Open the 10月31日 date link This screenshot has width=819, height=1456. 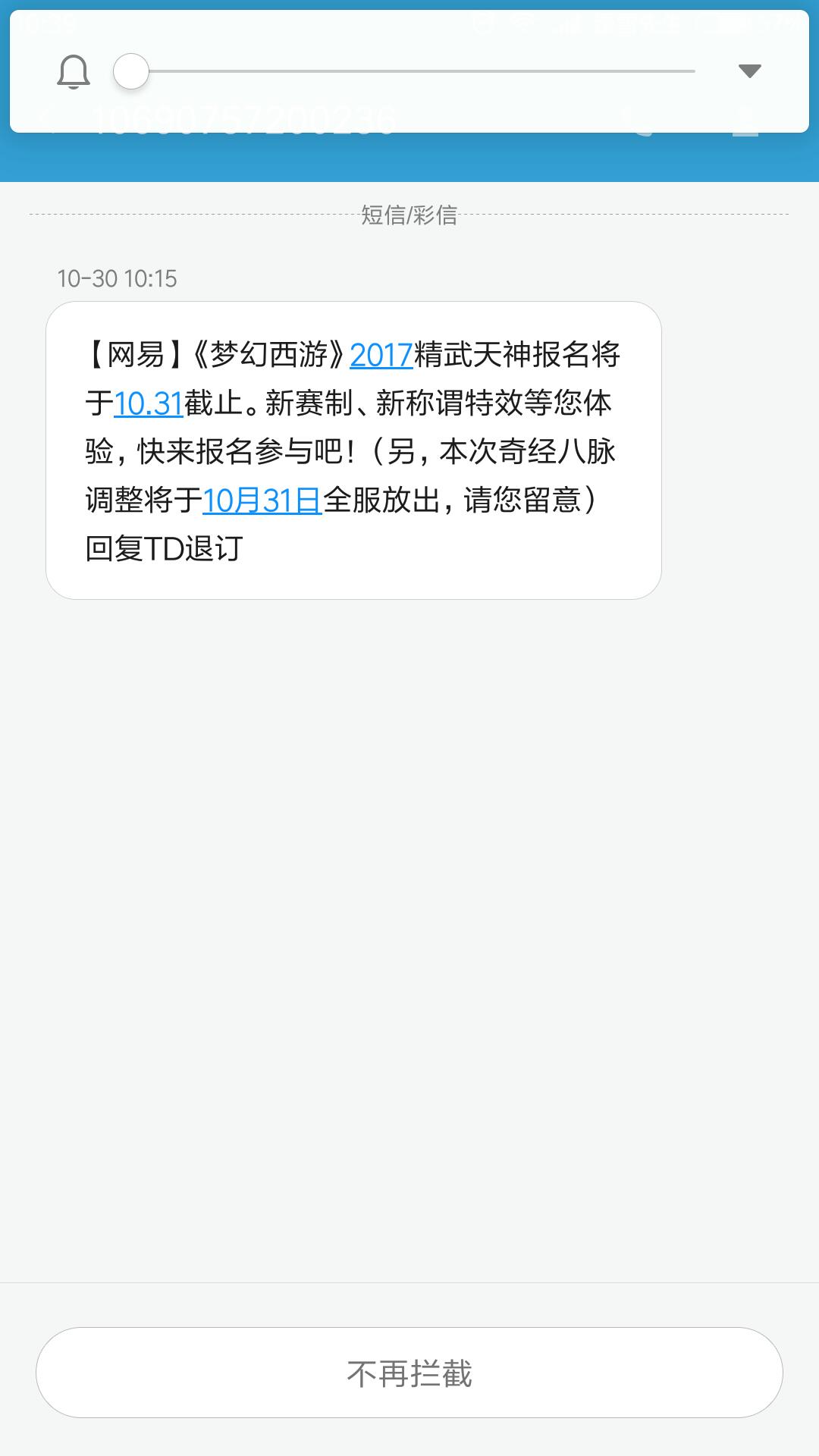click(x=262, y=500)
